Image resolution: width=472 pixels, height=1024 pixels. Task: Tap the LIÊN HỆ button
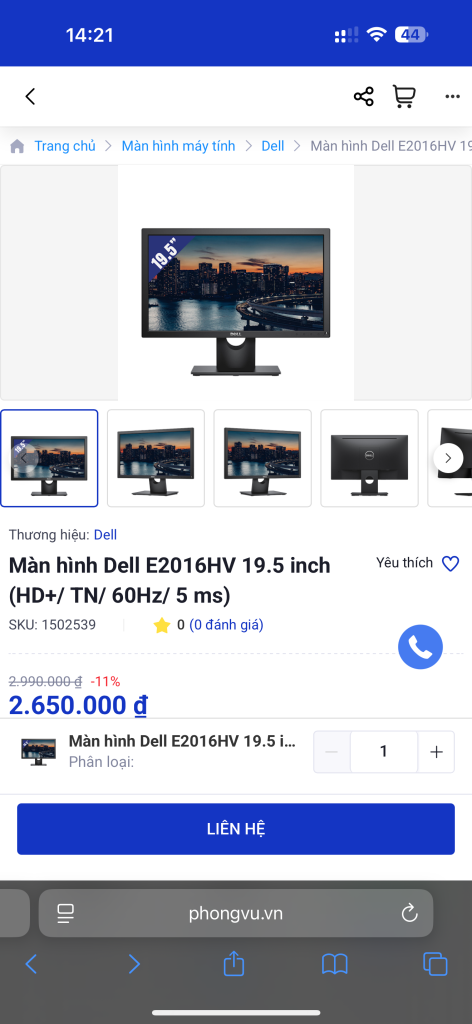pos(236,829)
